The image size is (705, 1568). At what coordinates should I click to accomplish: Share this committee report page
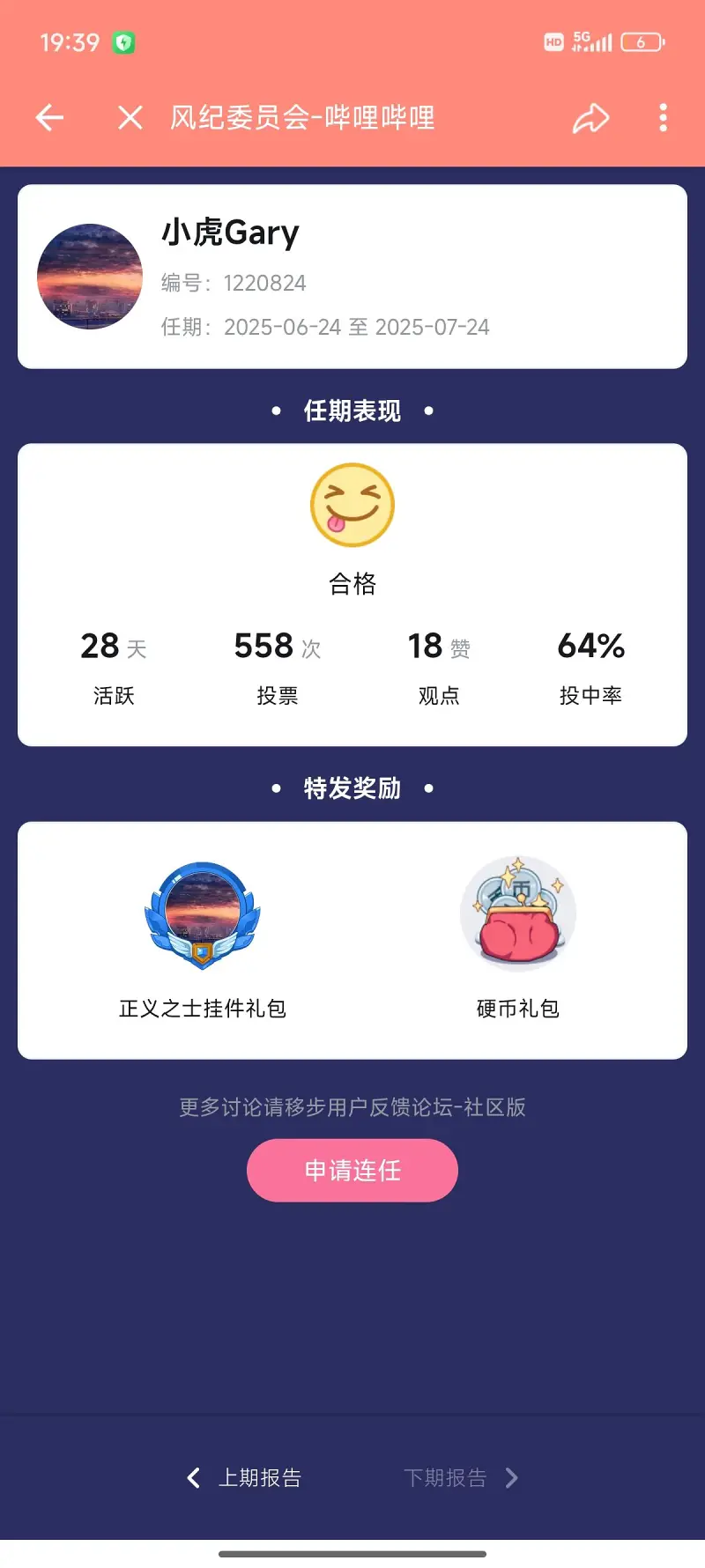(x=590, y=118)
